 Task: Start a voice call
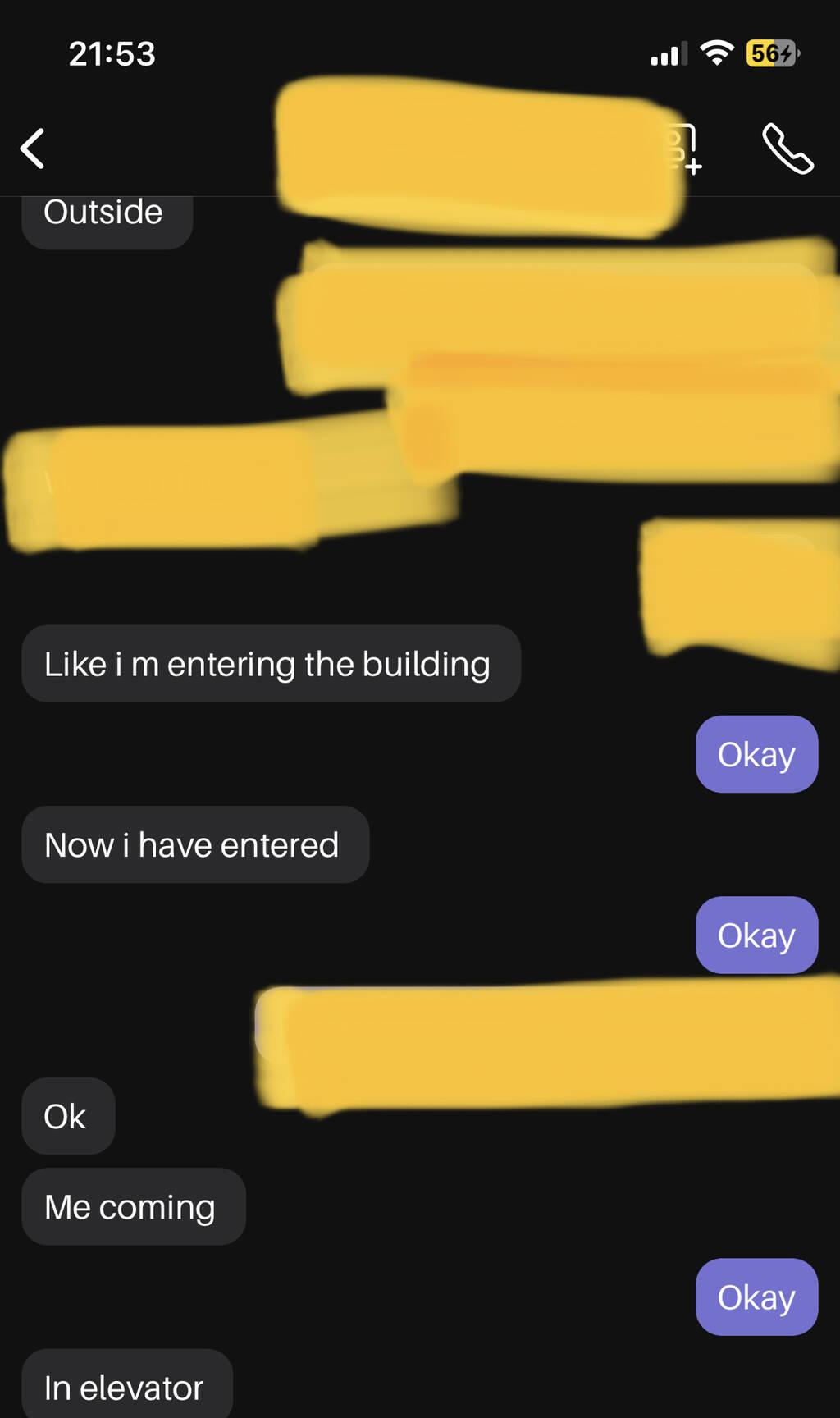(x=787, y=149)
